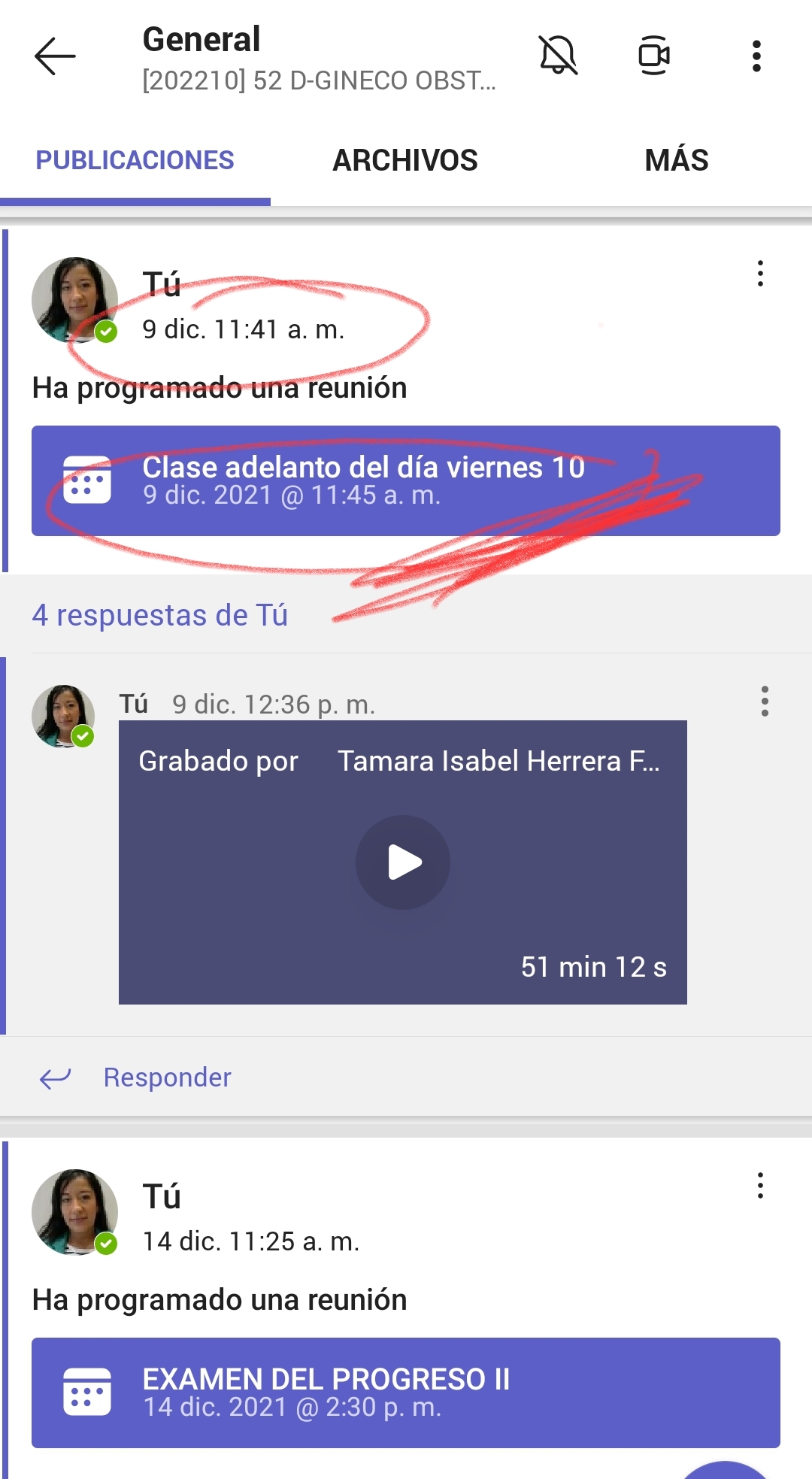Screen dimensions: 812x1479
Task: Switch to the Más tab
Action: [676, 160]
